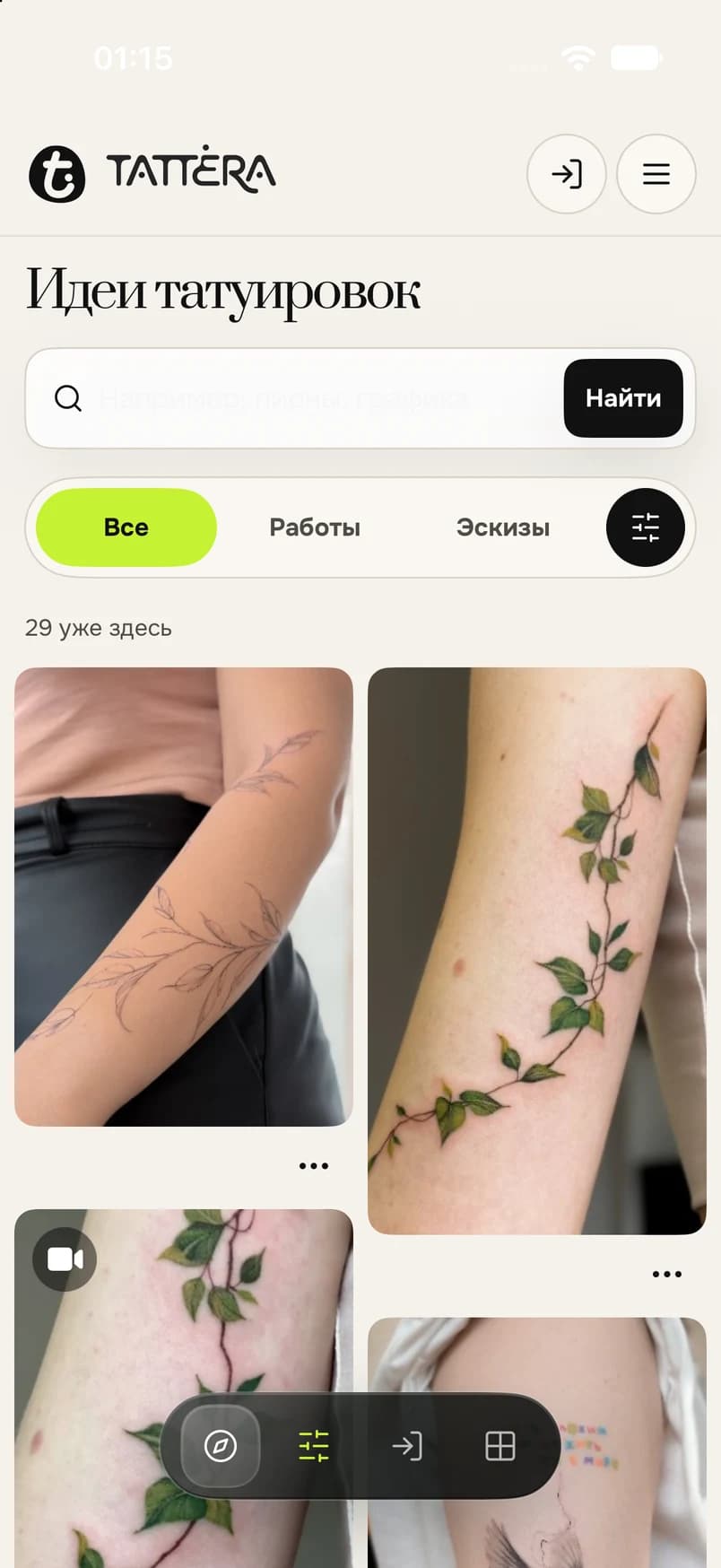Select the Все filter tab
The width and height of the screenshot is (721, 1568).
(x=126, y=527)
